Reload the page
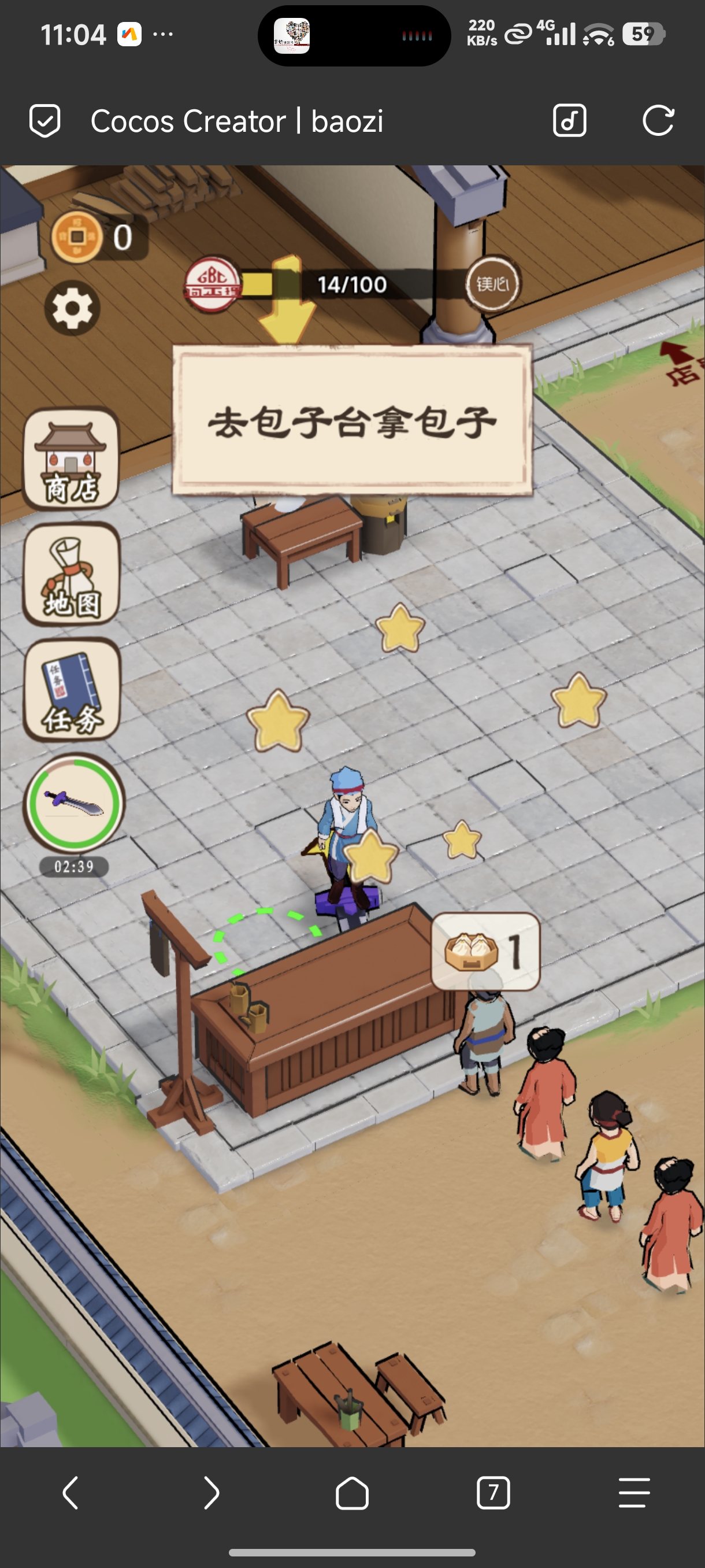This screenshot has height=1568, width=705. tap(658, 120)
